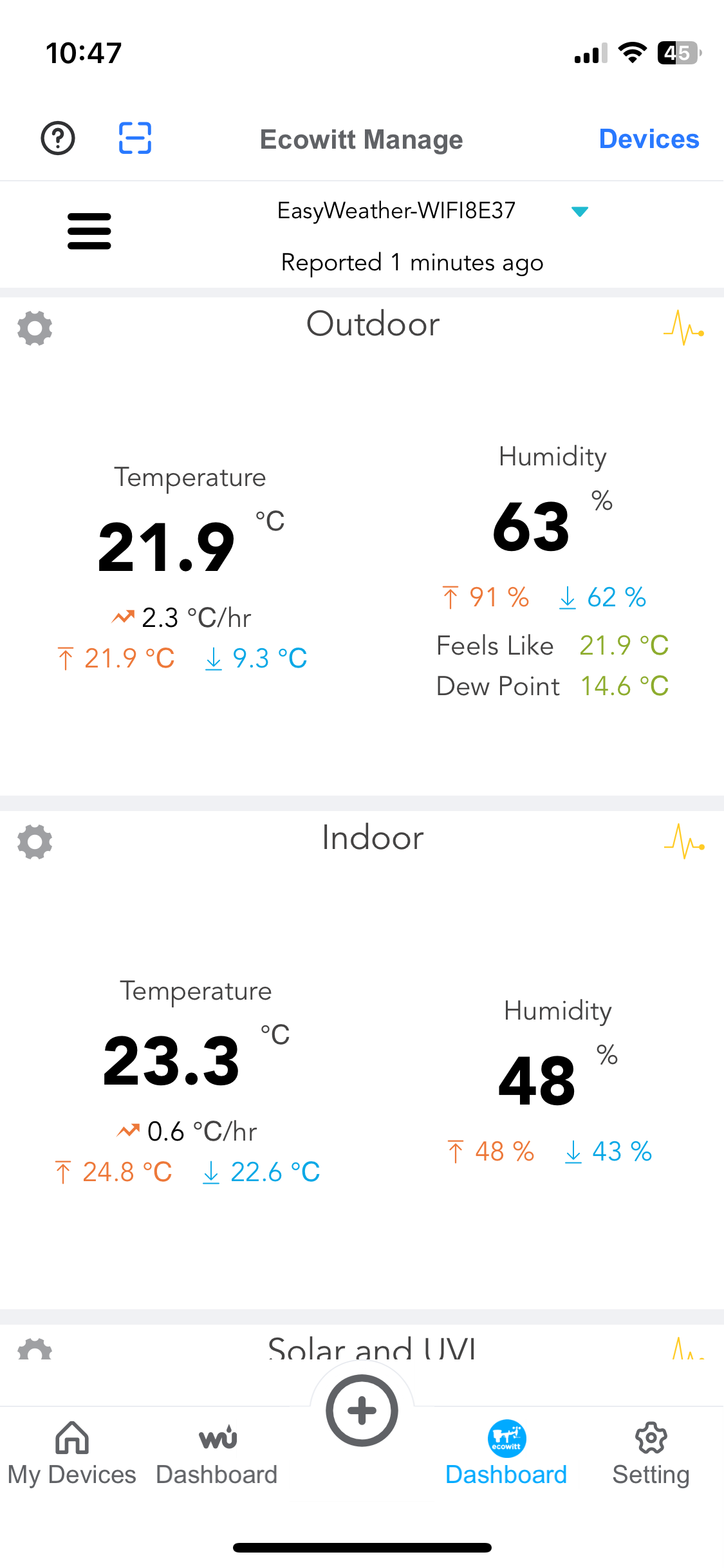This screenshot has height=1568, width=724.
Task: Open Devices in the top bar
Action: (x=649, y=139)
